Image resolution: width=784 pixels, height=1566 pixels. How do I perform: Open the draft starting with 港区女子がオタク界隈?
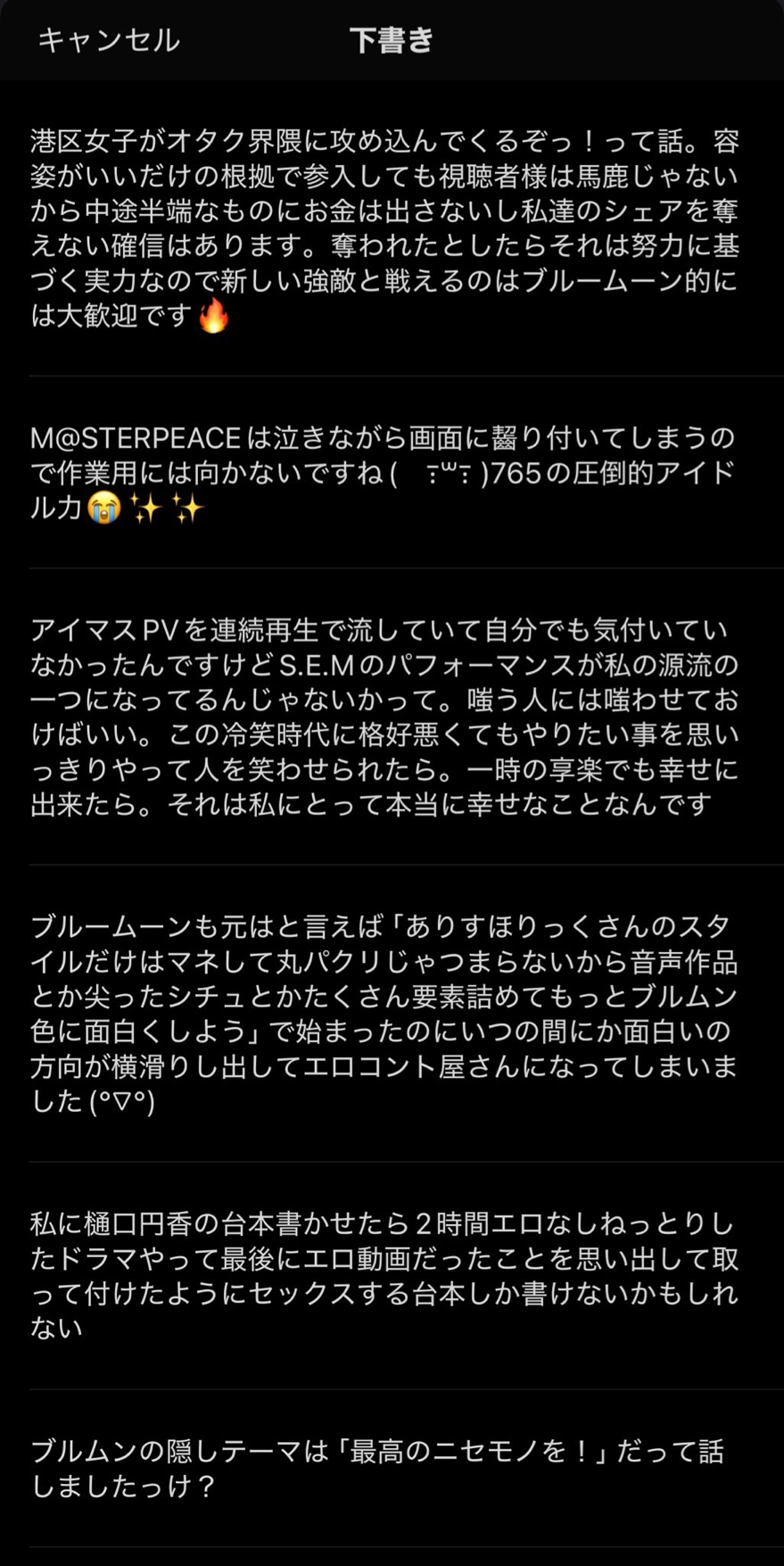[384, 228]
